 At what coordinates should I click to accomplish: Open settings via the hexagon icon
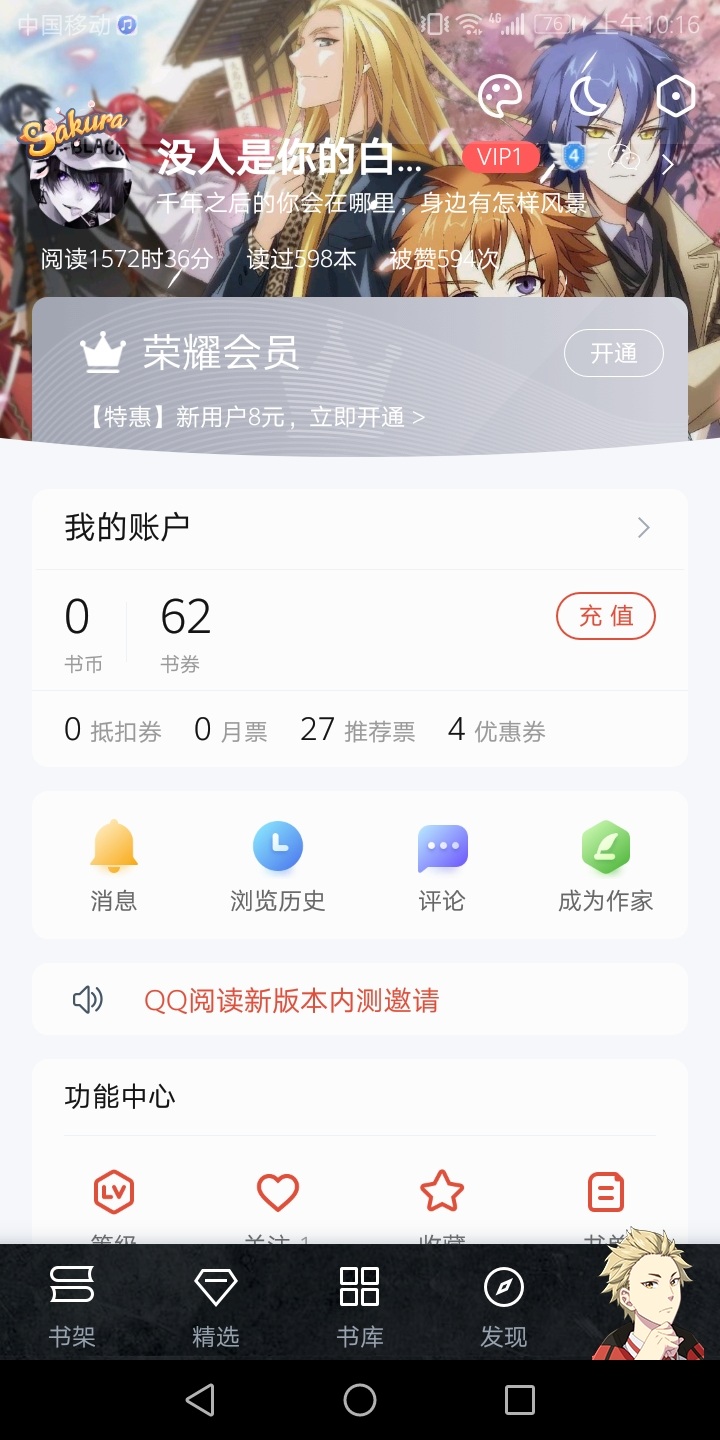(x=676, y=96)
